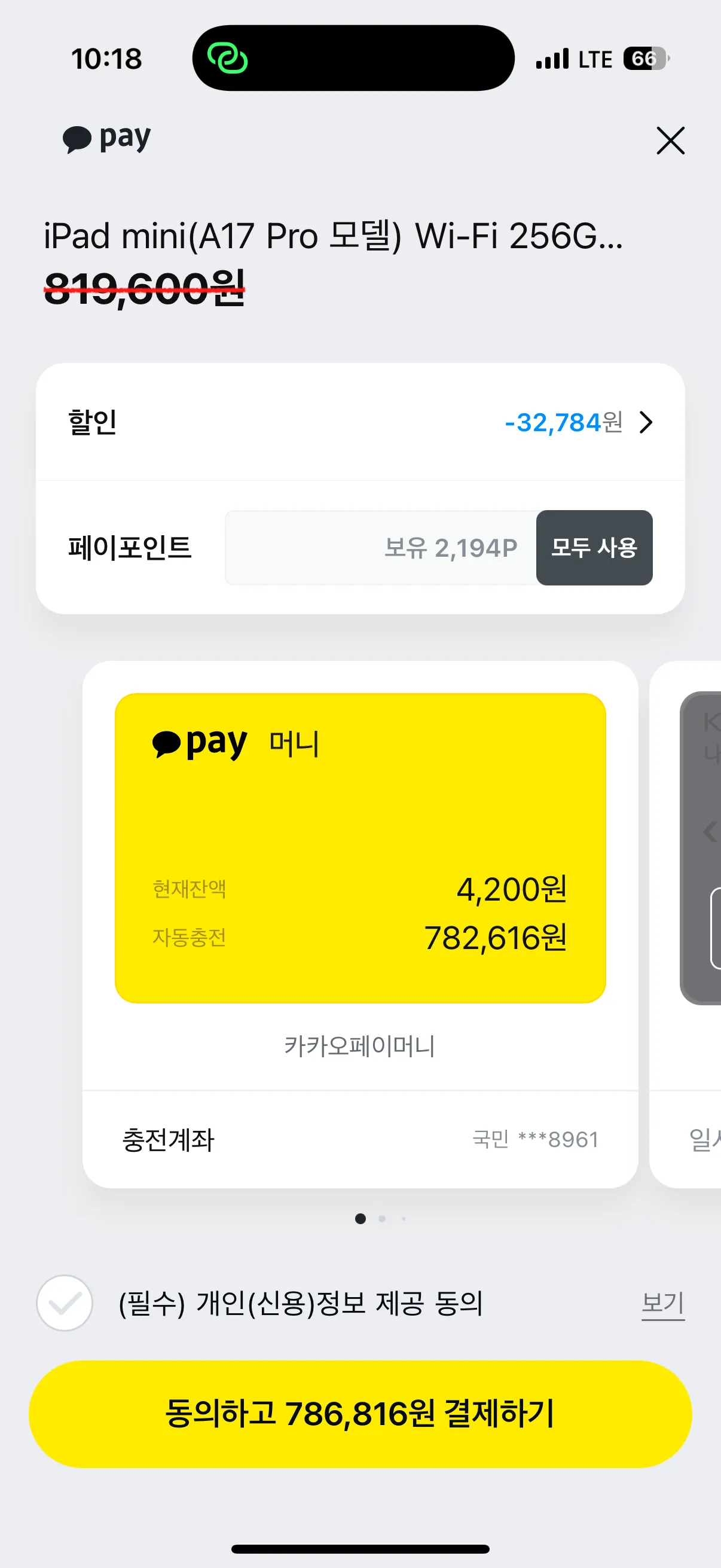Toggle the 개인(신용)정보 제공 동의 consent checkbox

click(x=63, y=1302)
